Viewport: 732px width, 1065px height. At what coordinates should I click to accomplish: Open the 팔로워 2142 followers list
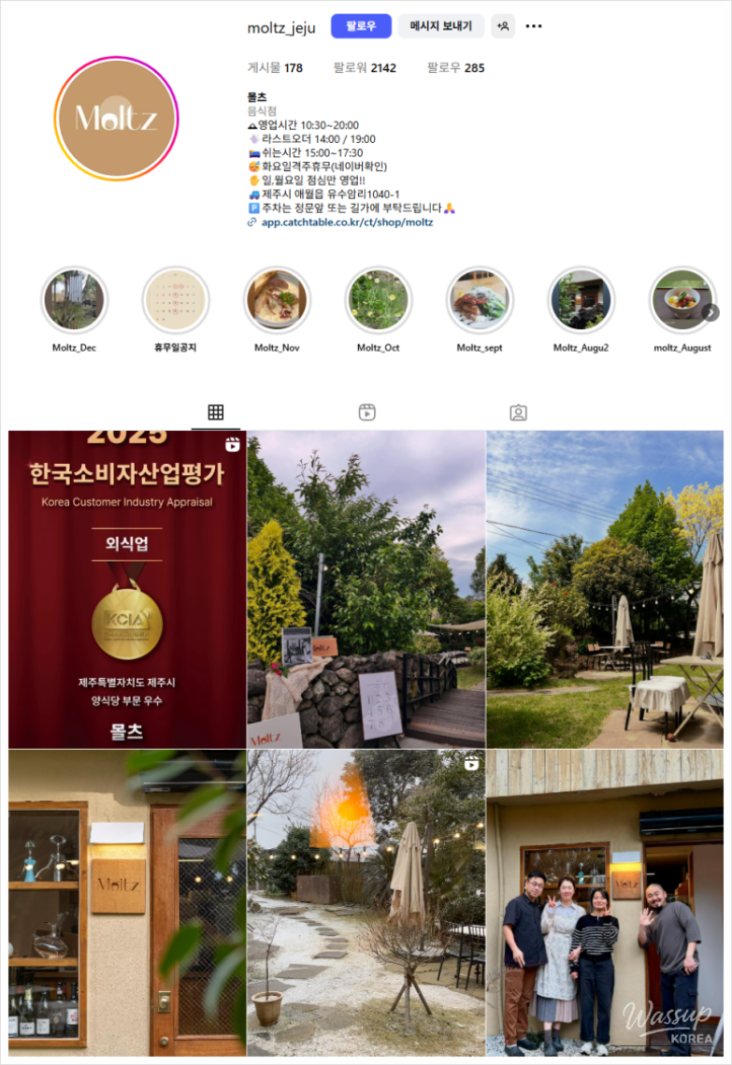click(x=365, y=68)
